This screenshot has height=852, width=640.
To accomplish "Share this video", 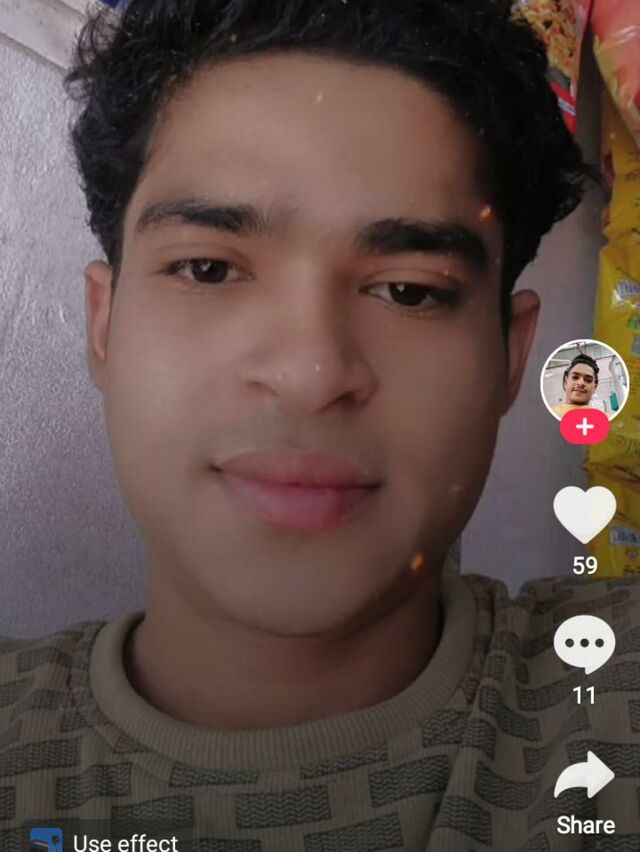I will coord(585,778).
